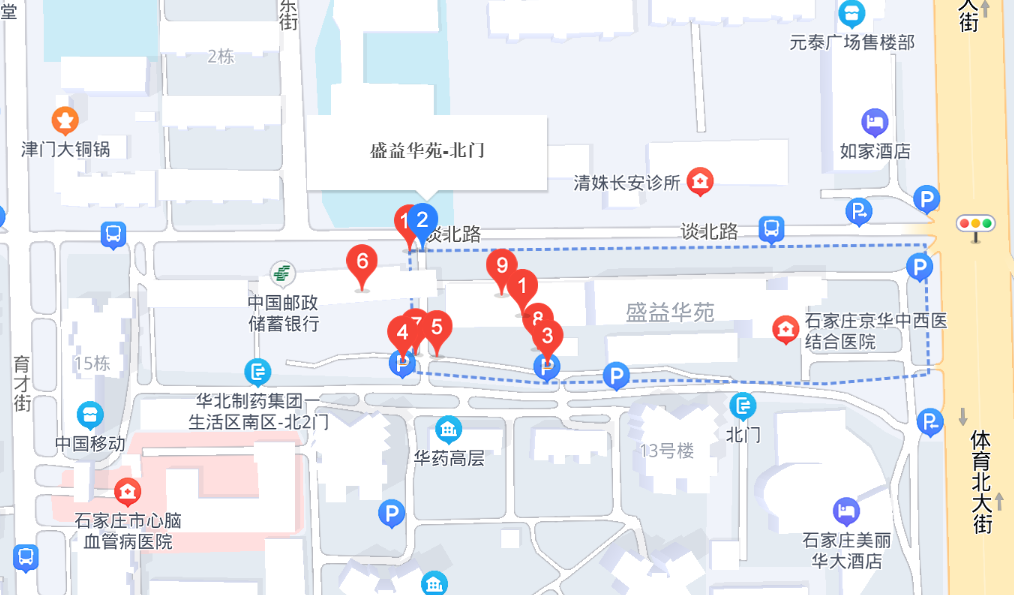
Task: Open the 中国移动 store marker
Action: 90,414
